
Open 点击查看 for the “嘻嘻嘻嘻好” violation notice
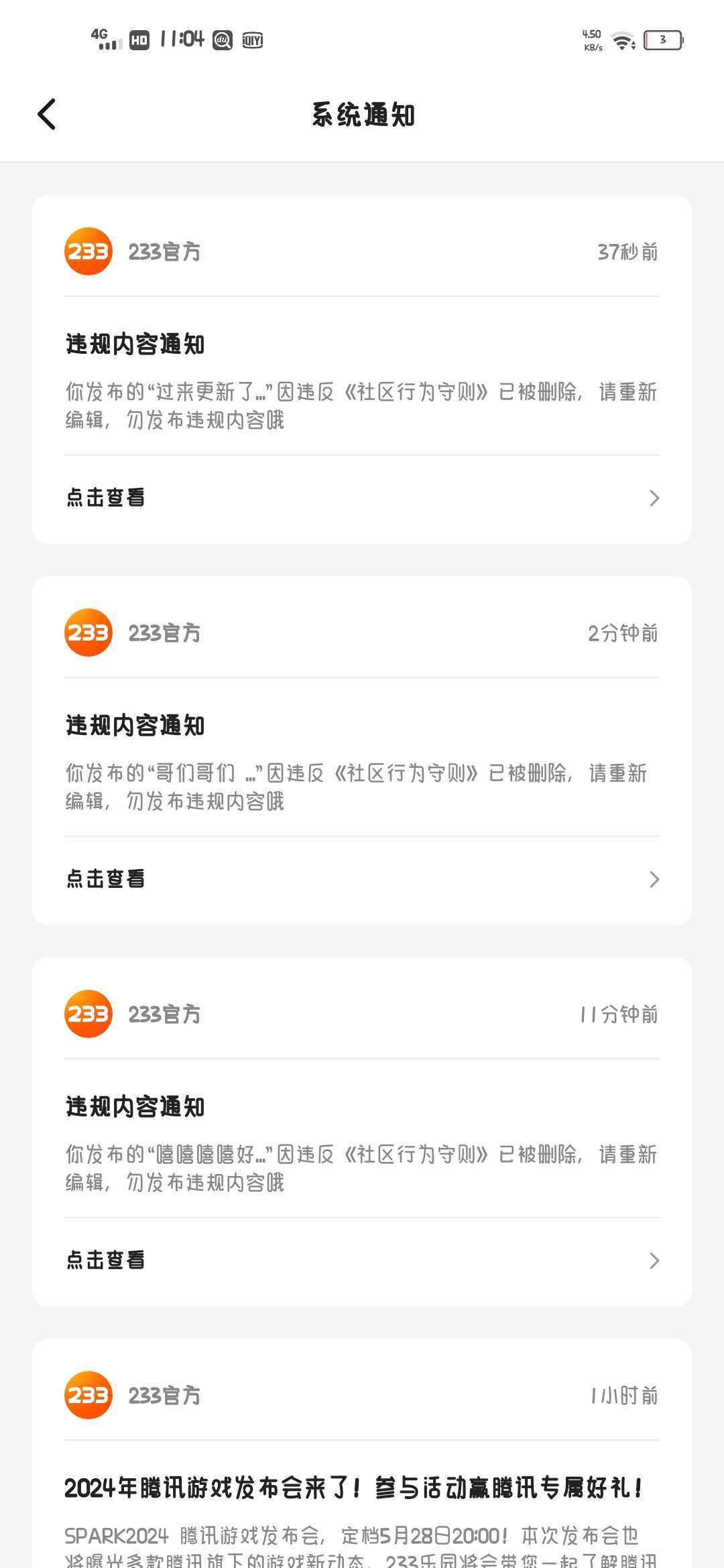click(362, 1260)
